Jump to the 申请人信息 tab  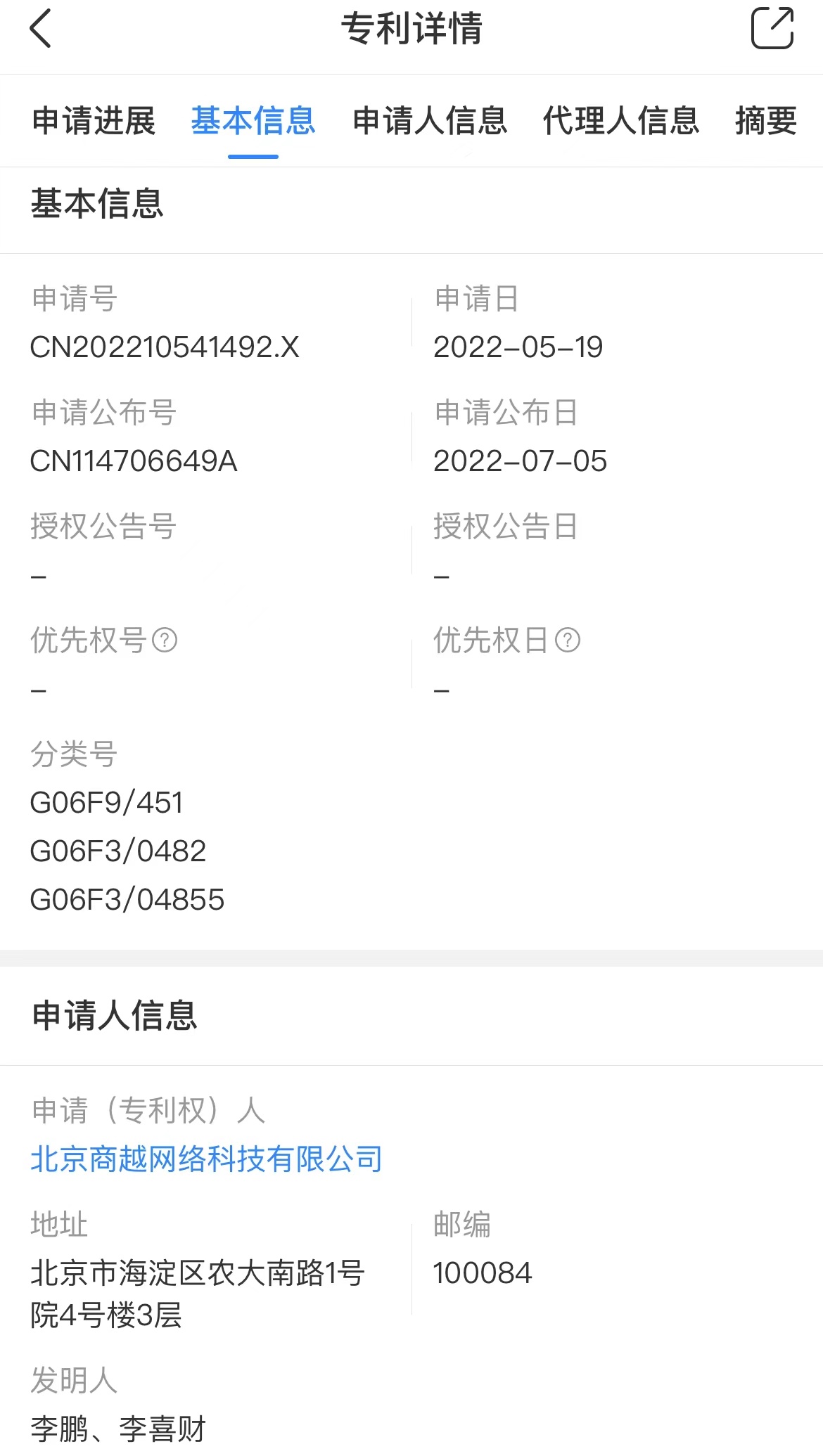tap(430, 120)
